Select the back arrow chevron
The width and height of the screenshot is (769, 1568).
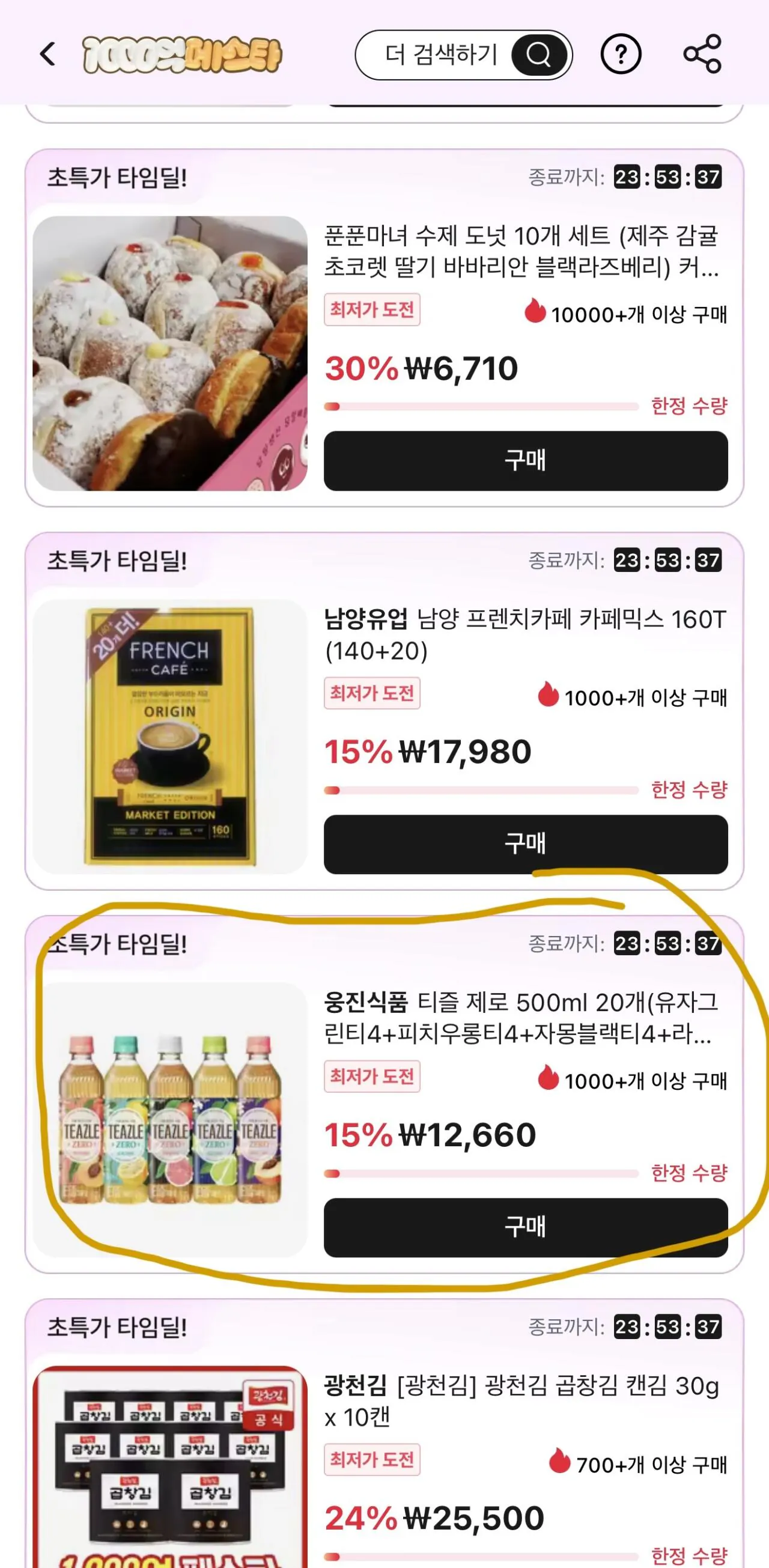47,55
